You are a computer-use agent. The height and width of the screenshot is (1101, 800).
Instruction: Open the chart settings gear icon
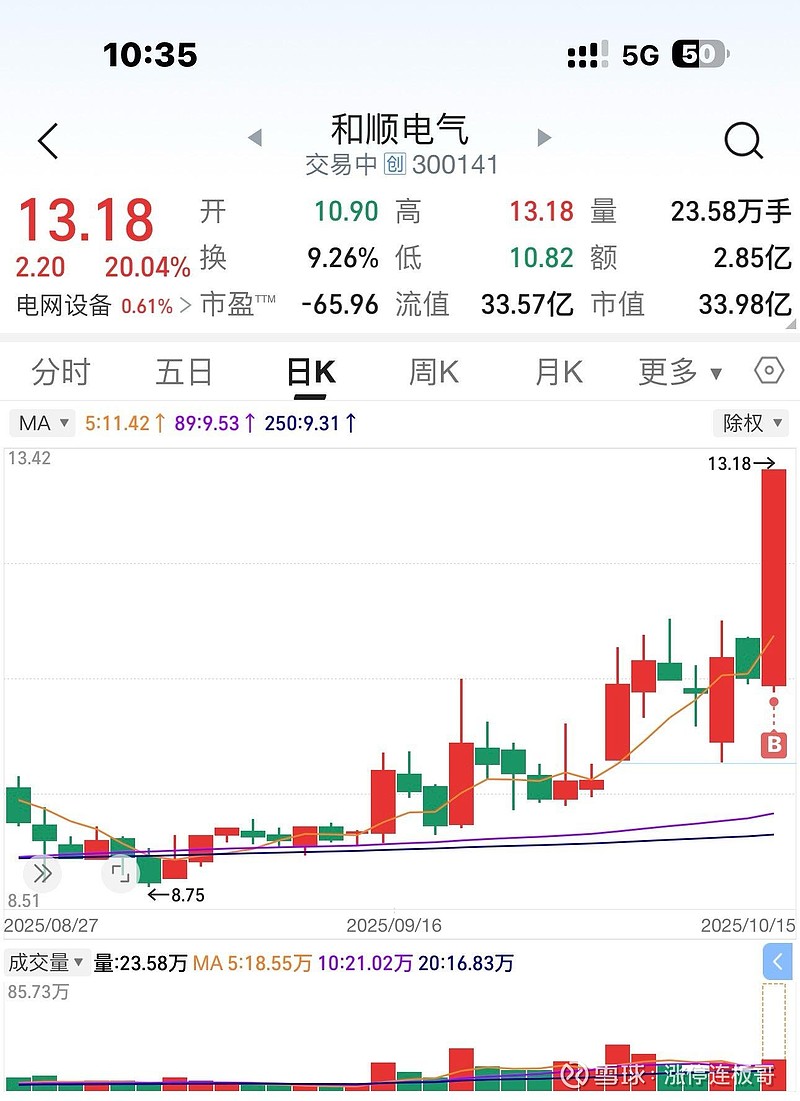point(767,370)
